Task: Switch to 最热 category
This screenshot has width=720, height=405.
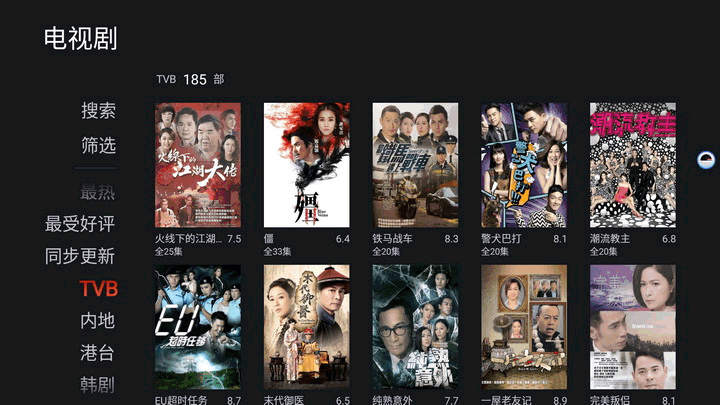Action: click(x=98, y=192)
